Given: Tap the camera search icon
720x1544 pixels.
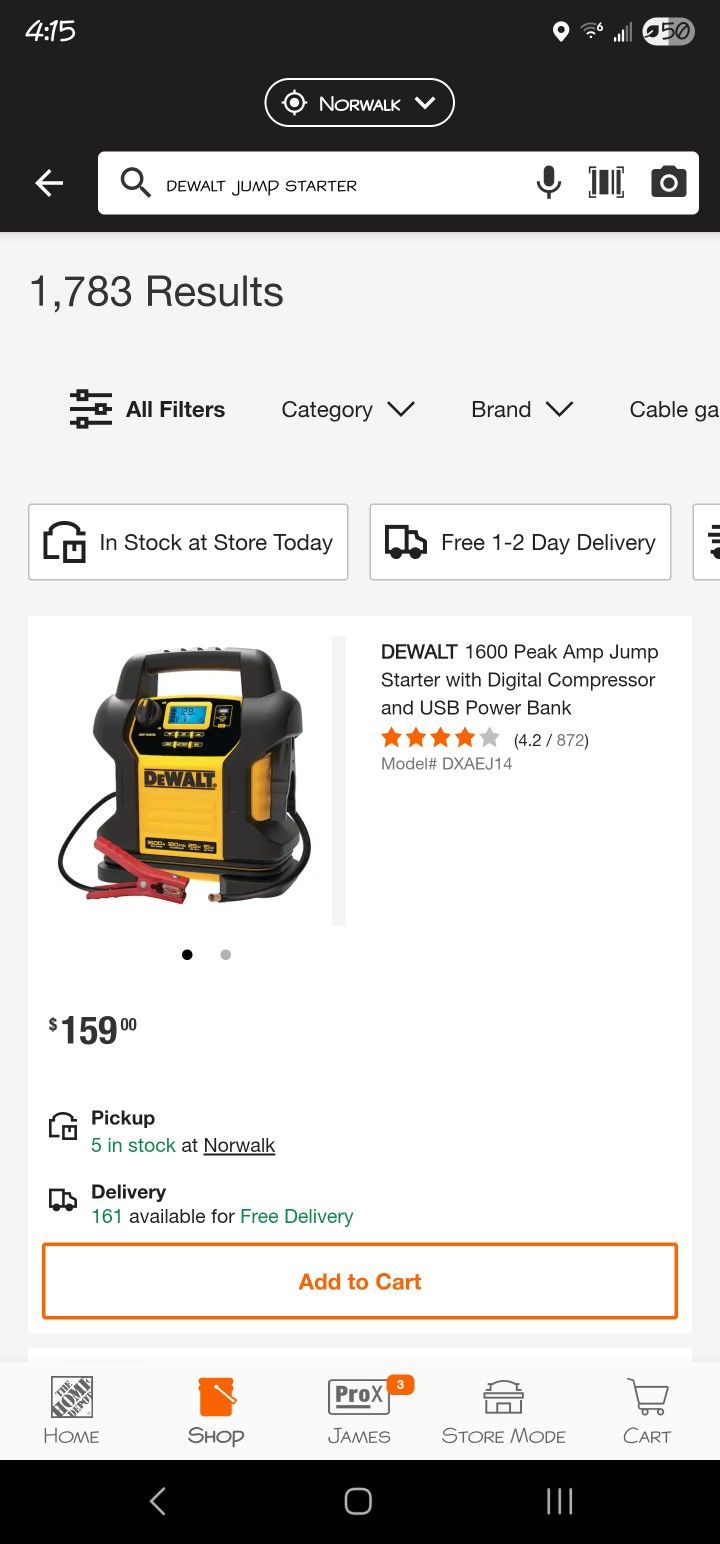Looking at the screenshot, I should pyautogui.click(x=668, y=182).
